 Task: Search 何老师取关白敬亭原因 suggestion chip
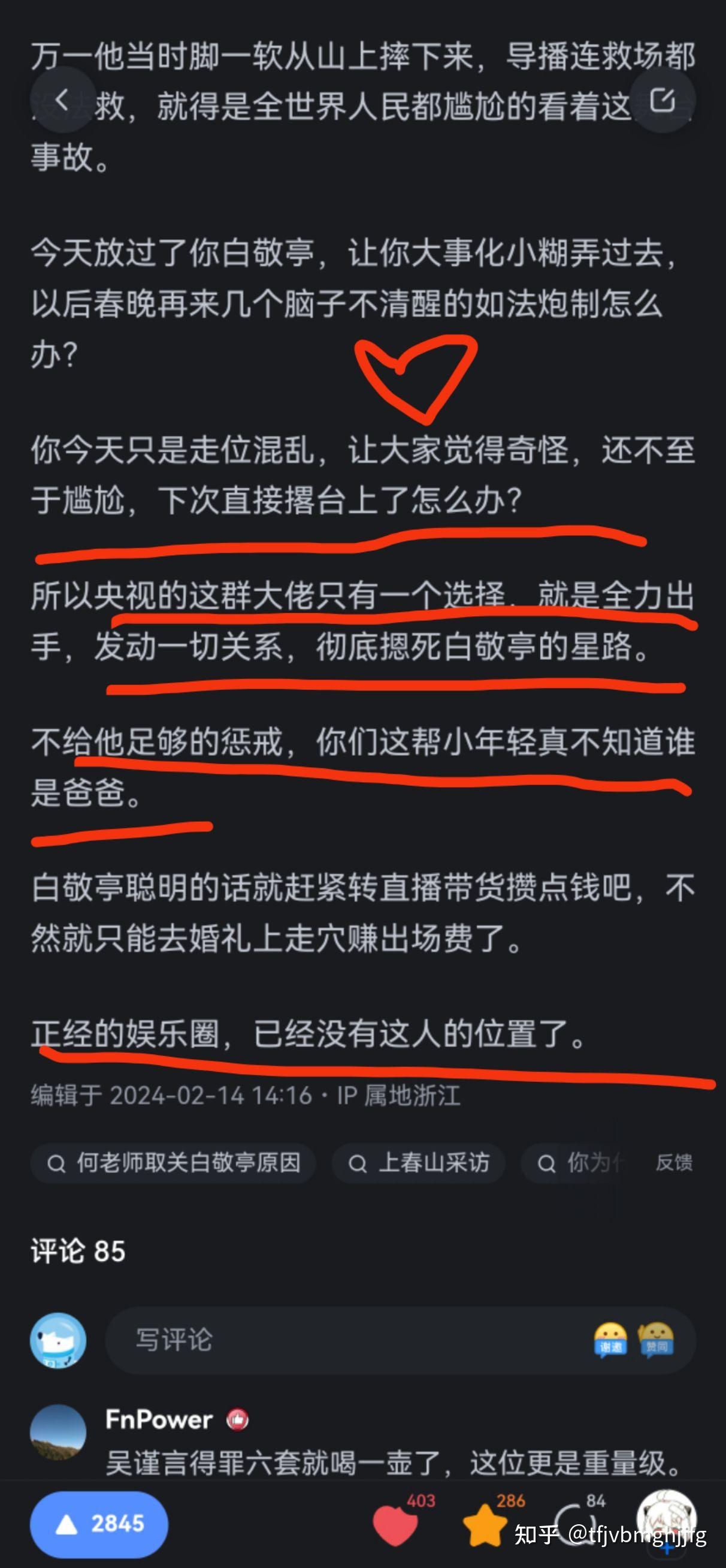174,1163
